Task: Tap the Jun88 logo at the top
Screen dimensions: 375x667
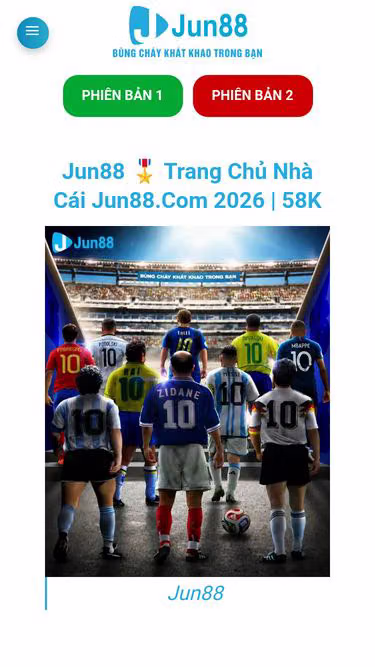Action: 188,31
